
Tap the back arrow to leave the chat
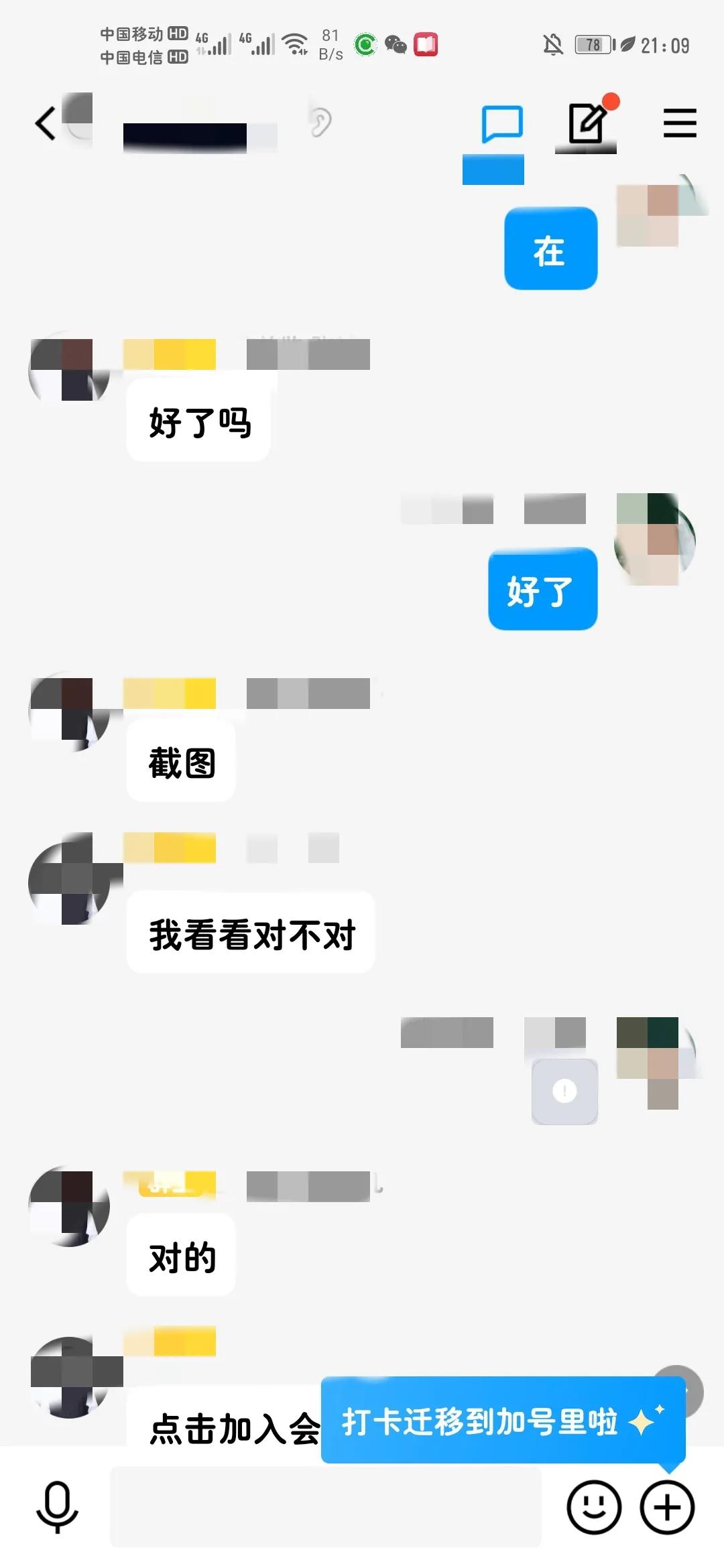(45, 123)
